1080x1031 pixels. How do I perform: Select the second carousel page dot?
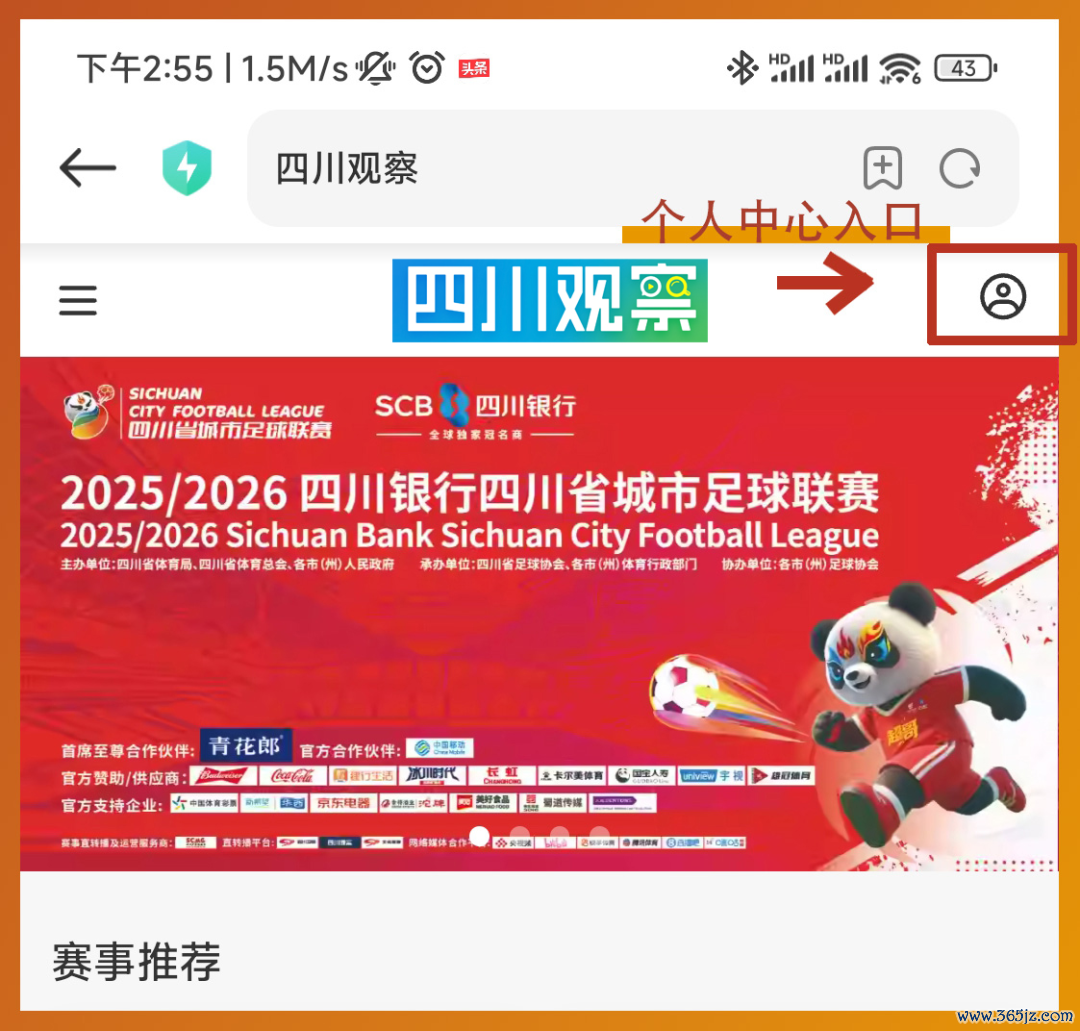(x=520, y=833)
